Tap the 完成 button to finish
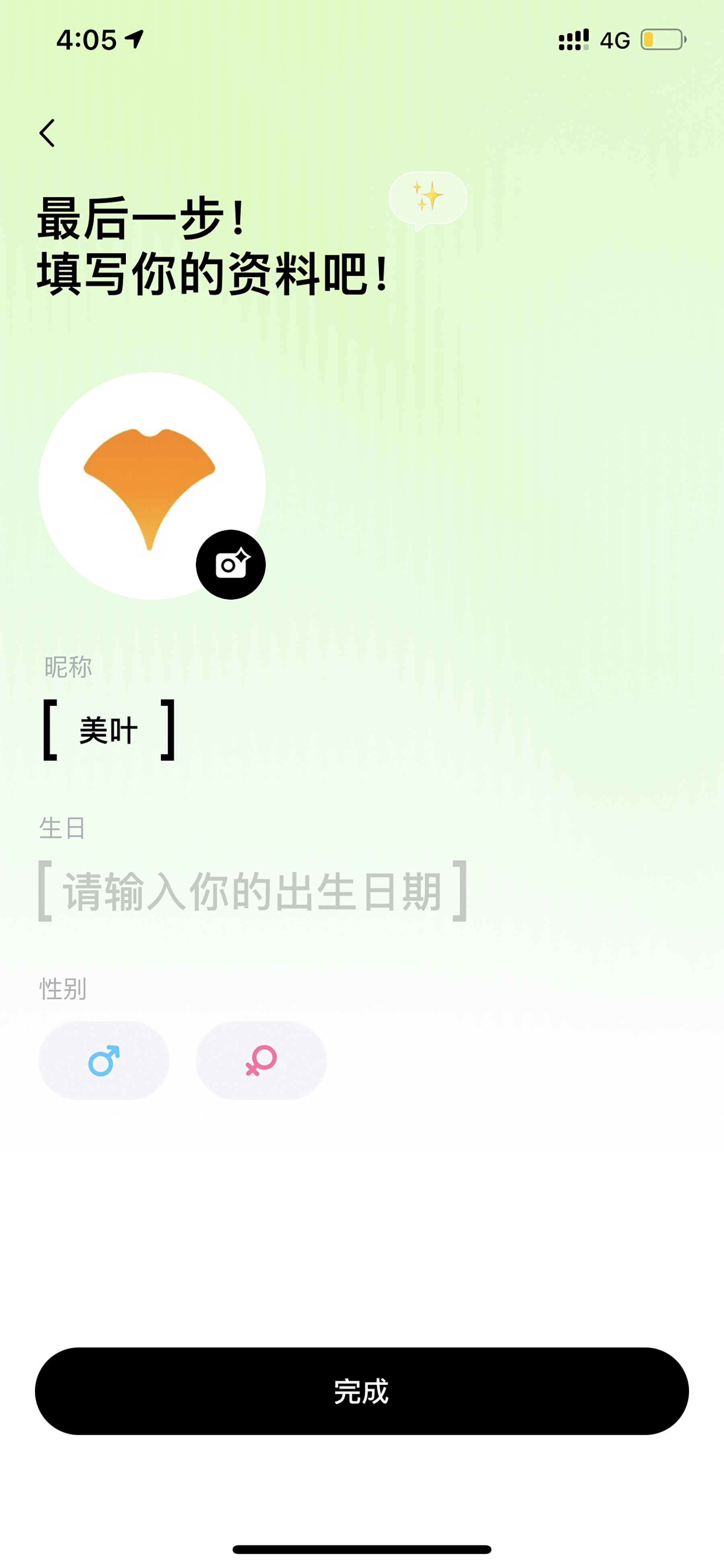 pos(361,1391)
